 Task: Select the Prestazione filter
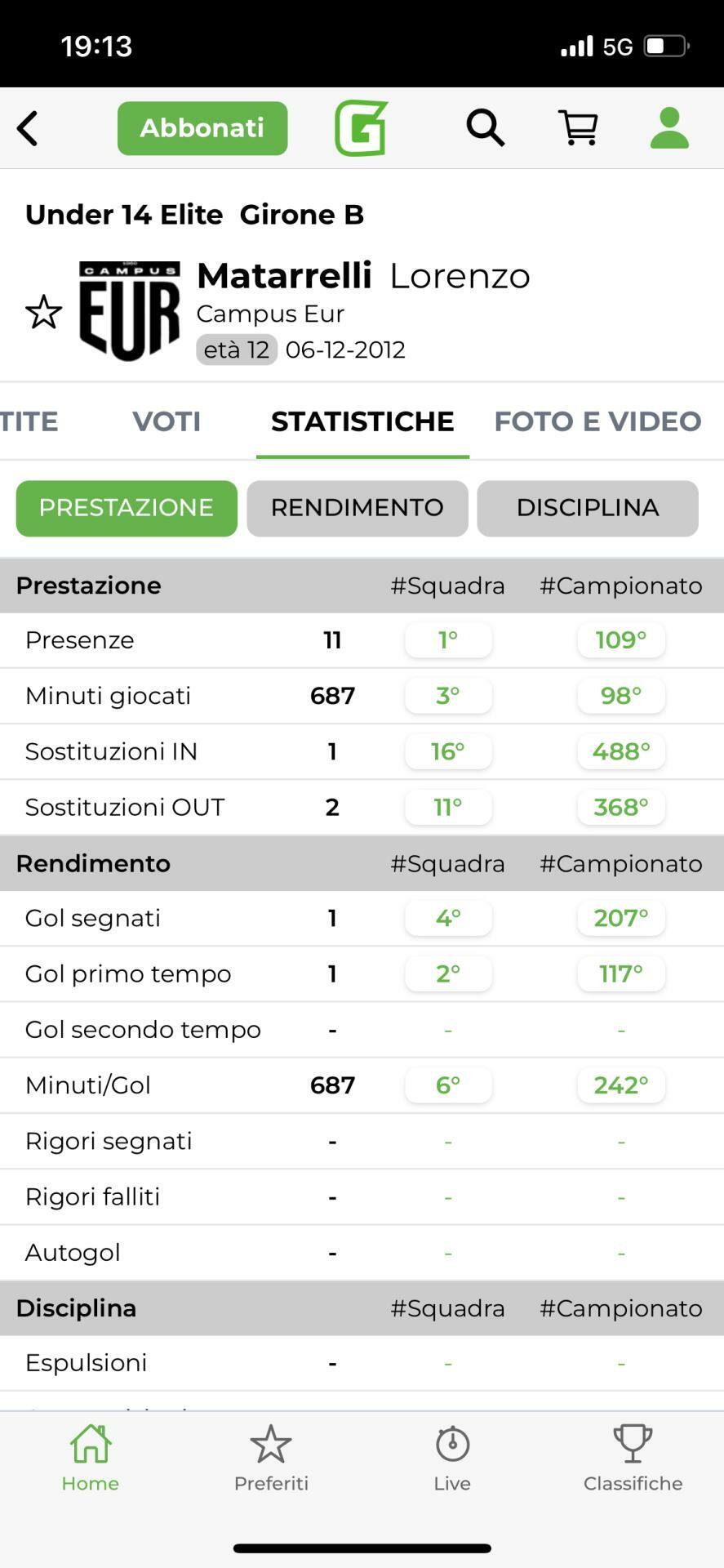(x=127, y=508)
